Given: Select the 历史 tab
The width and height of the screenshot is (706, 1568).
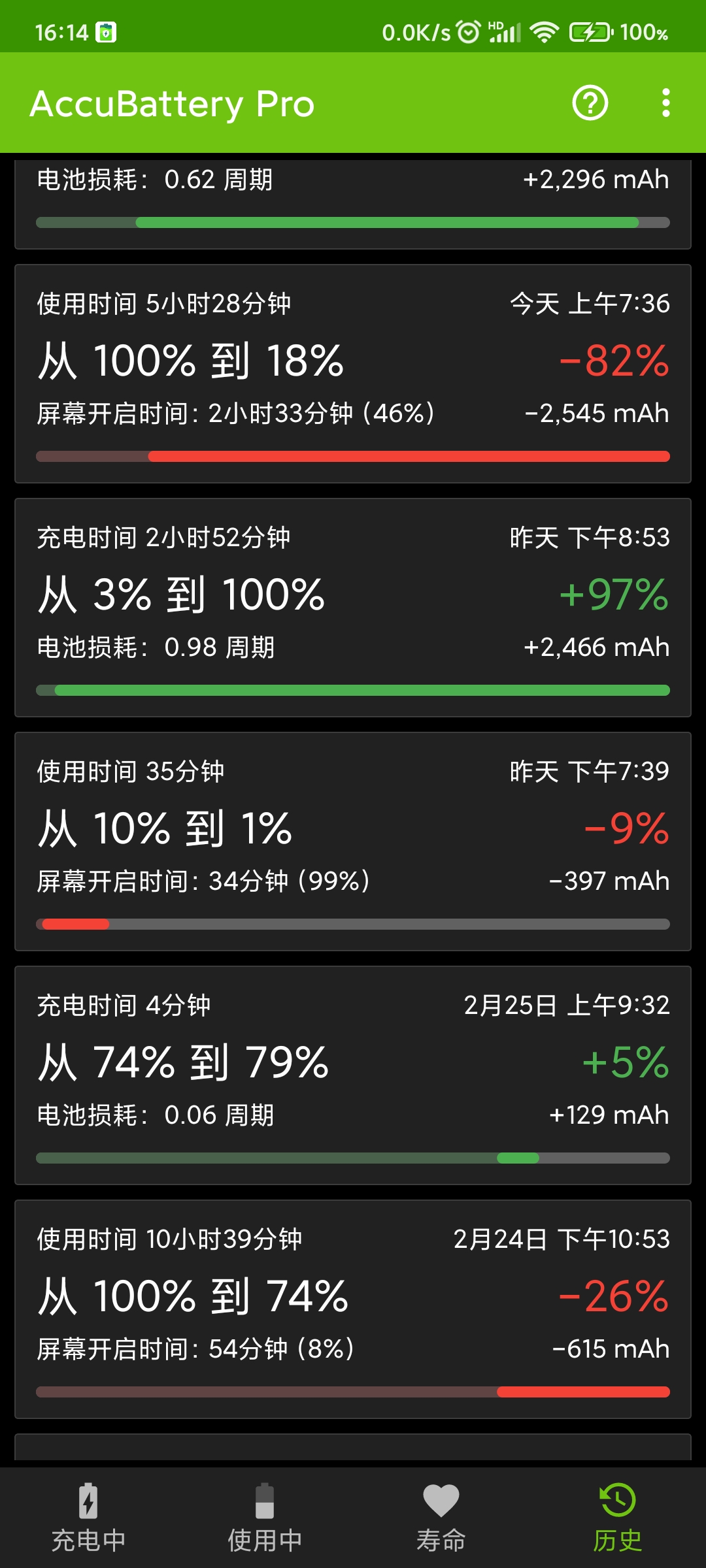Looking at the screenshot, I should pos(618,1518).
